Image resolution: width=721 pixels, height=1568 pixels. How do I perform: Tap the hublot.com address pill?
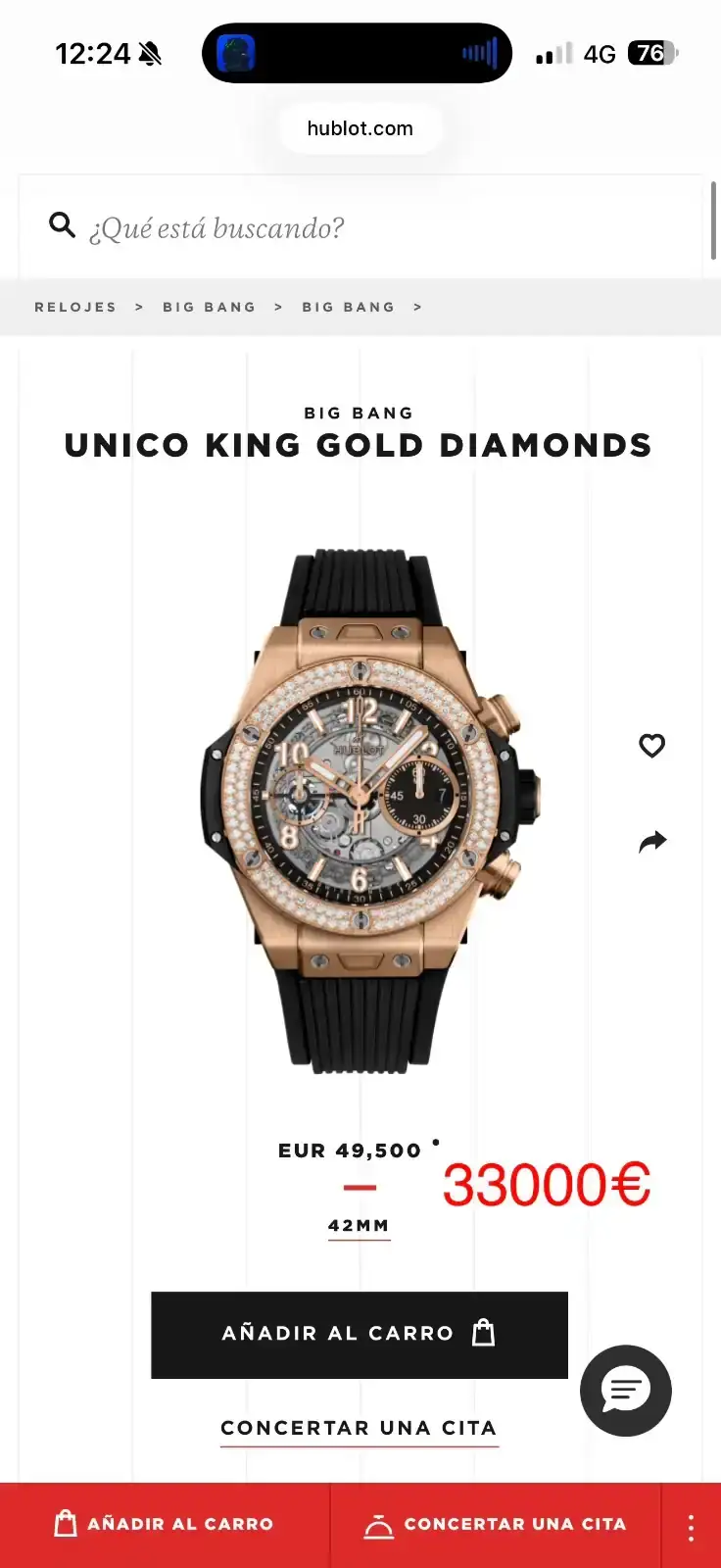tap(360, 128)
